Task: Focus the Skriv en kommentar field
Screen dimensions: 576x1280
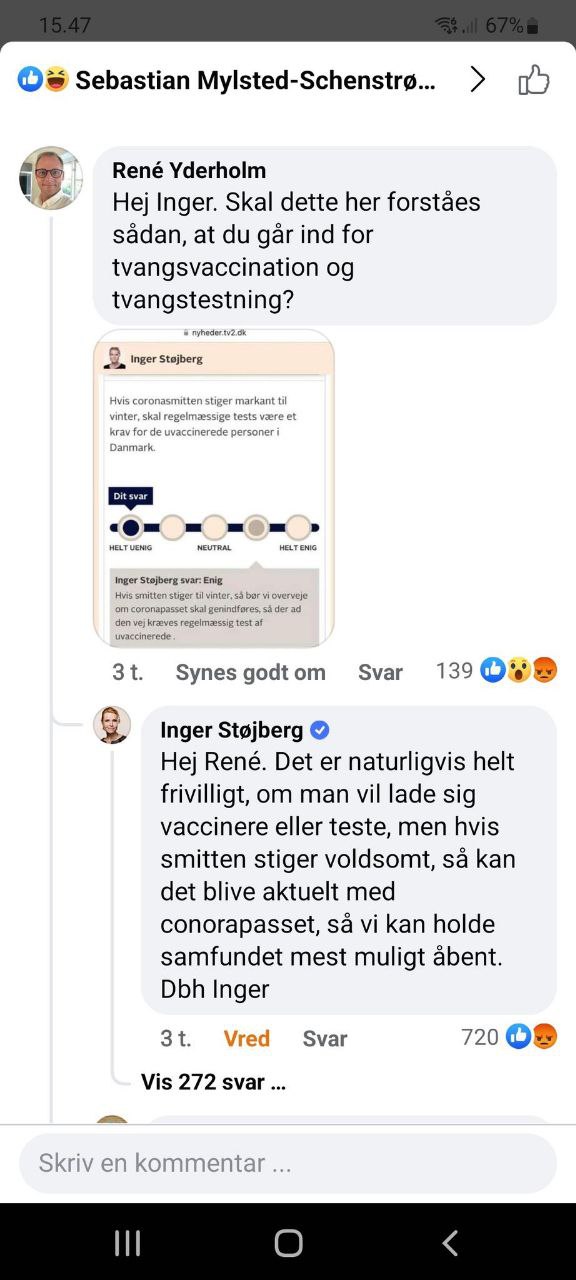Action: [x=288, y=1163]
